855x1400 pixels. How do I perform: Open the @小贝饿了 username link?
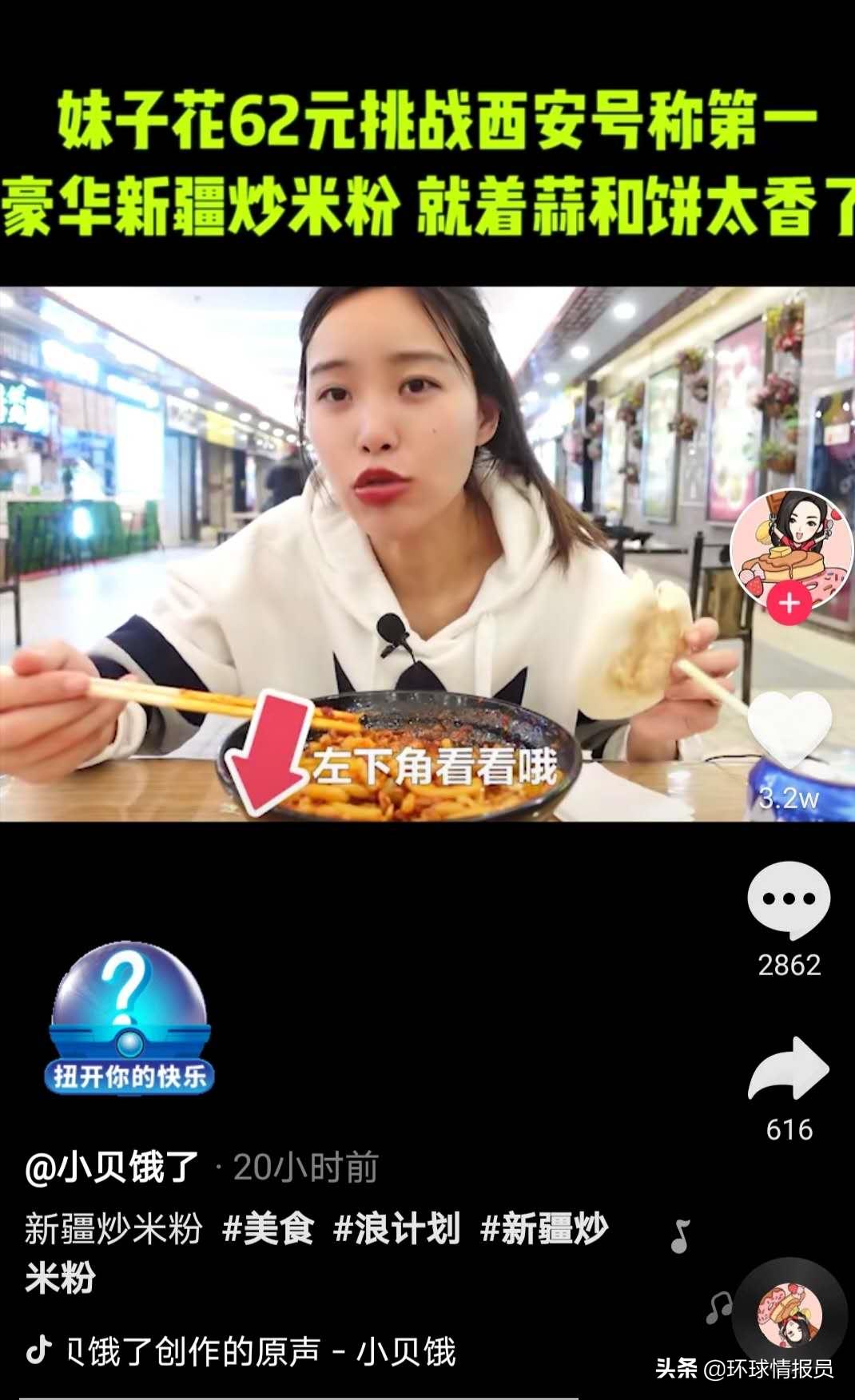(x=112, y=1168)
